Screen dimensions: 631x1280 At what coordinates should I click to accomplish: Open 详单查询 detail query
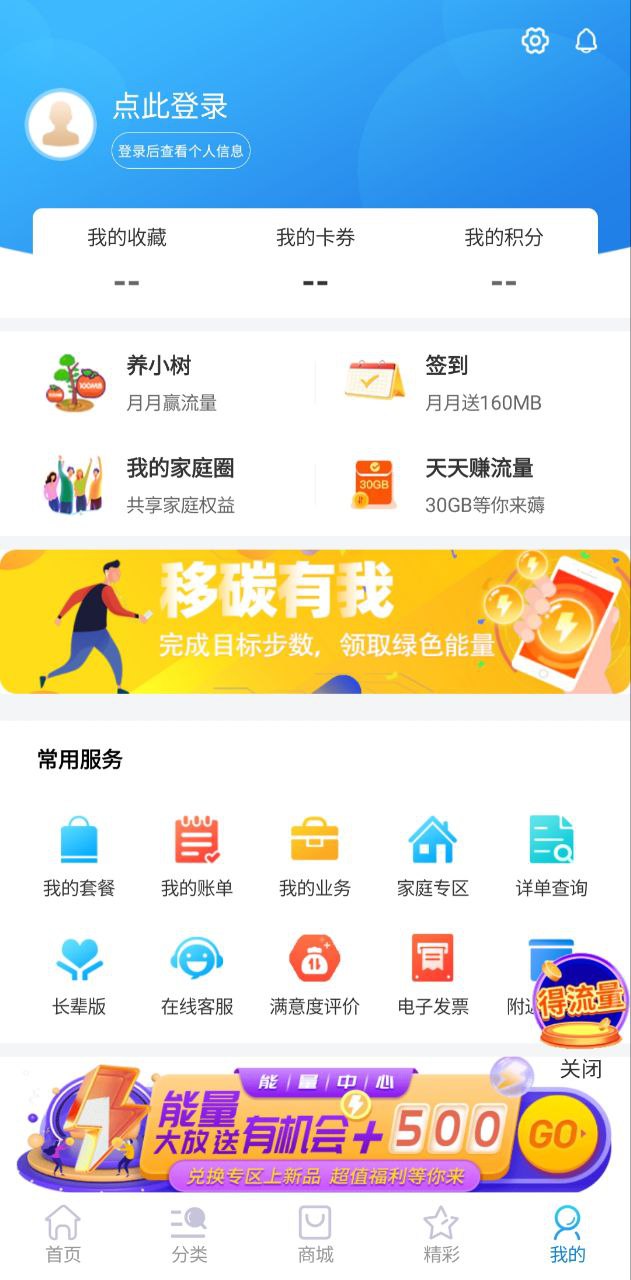click(x=551, y=856)
